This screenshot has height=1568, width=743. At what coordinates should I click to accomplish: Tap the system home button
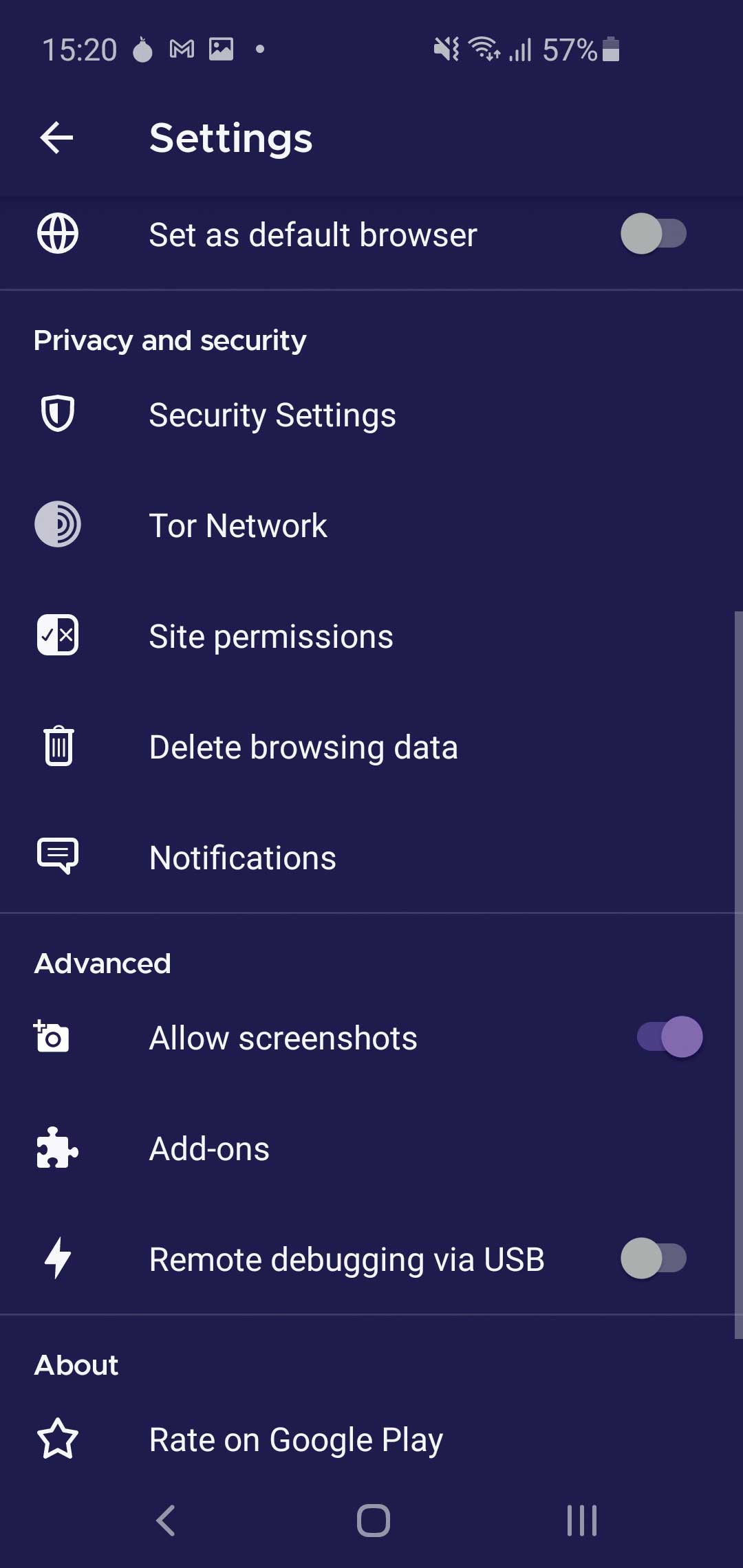click(x=374, y=1521)
